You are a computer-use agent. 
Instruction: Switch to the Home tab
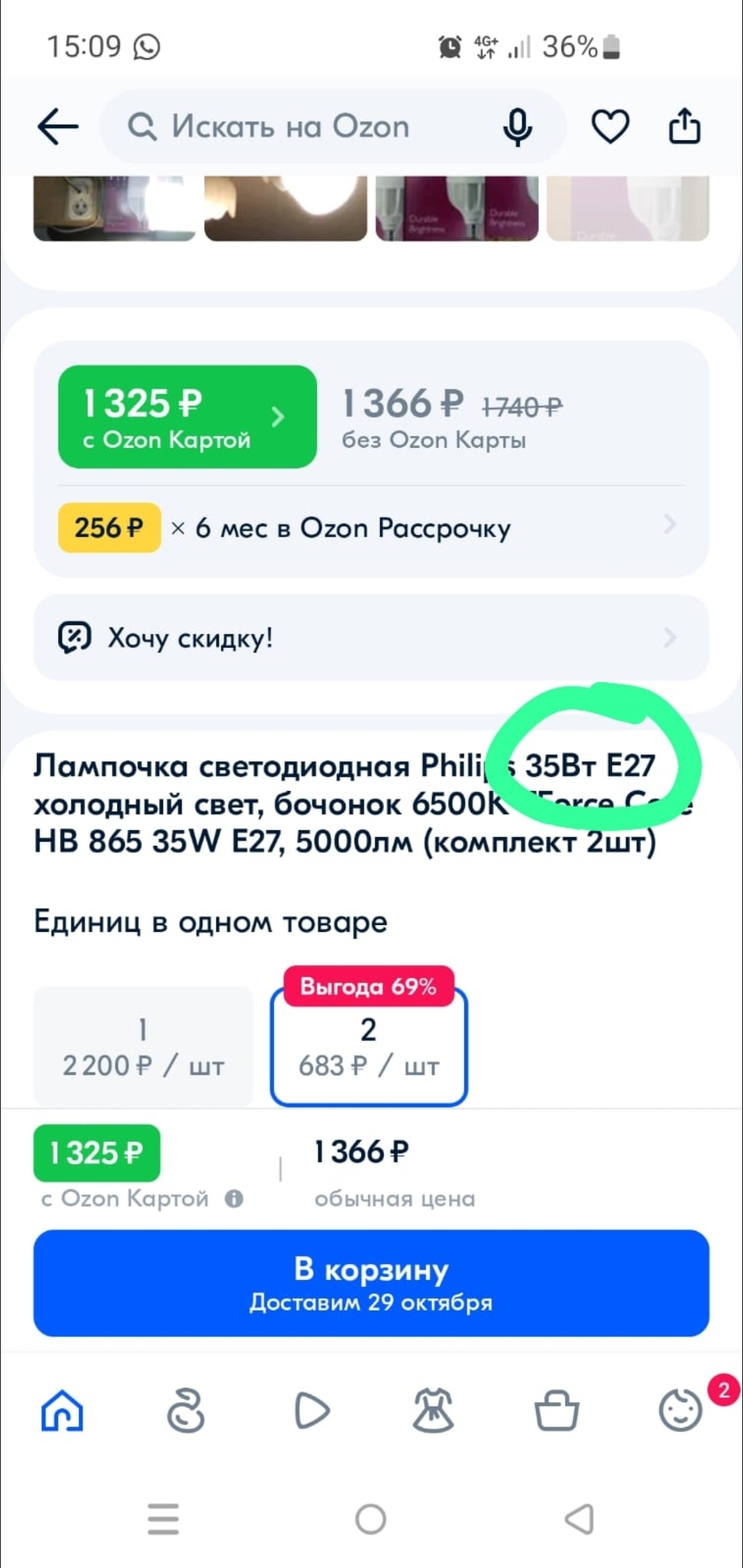[x=62, y=1410]
